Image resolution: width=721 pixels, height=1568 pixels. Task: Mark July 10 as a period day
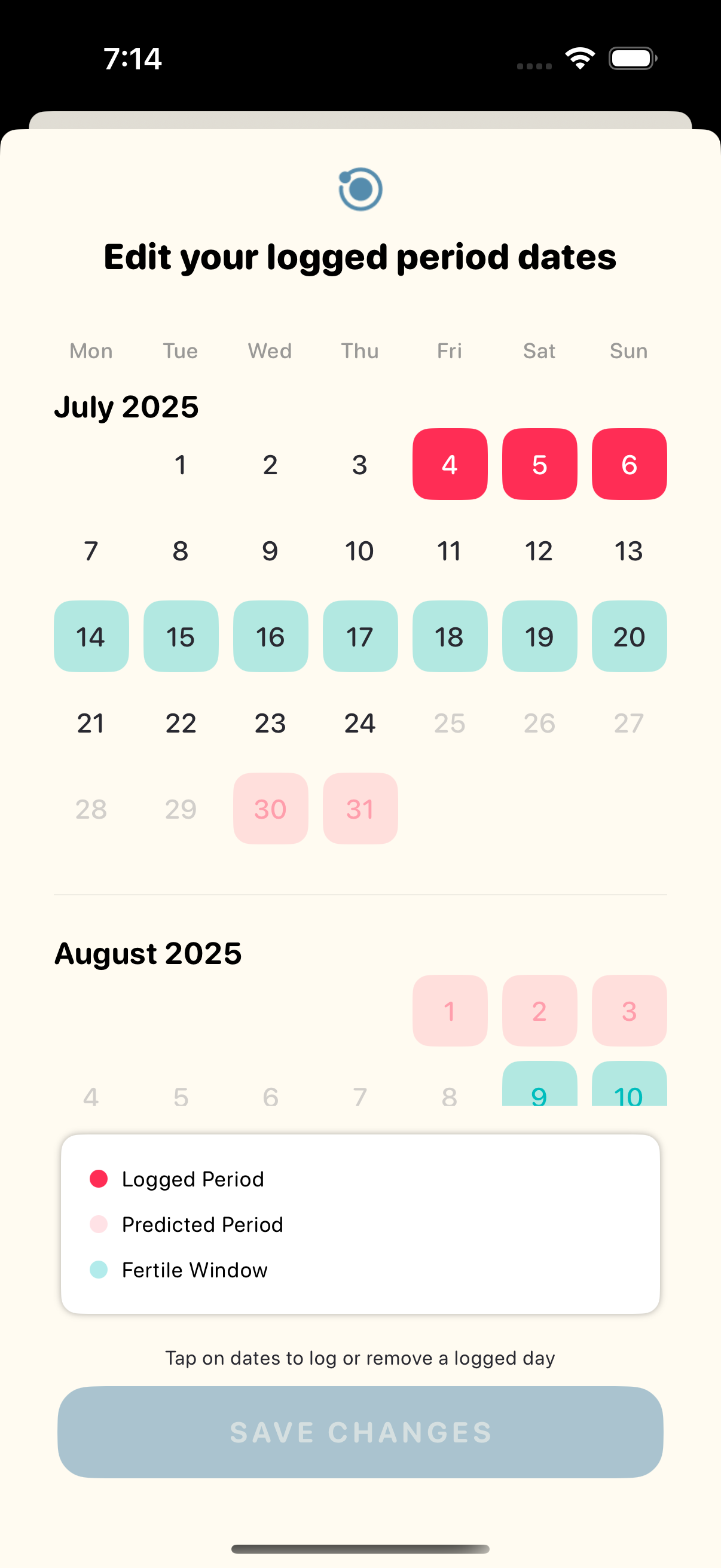[x=360, y=550]
